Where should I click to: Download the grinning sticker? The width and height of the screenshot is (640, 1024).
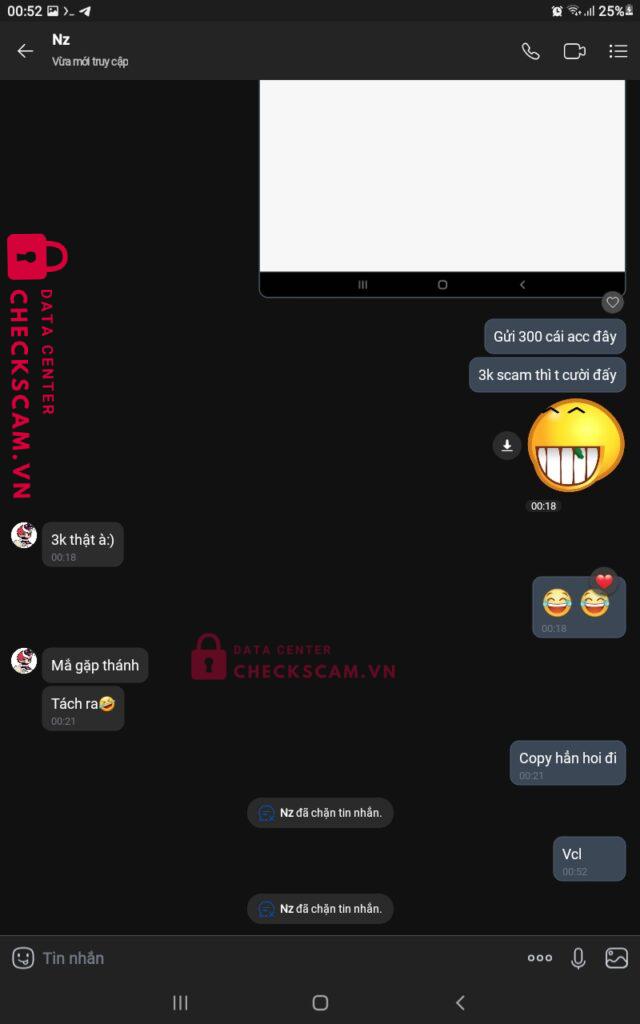pos(507,445)
